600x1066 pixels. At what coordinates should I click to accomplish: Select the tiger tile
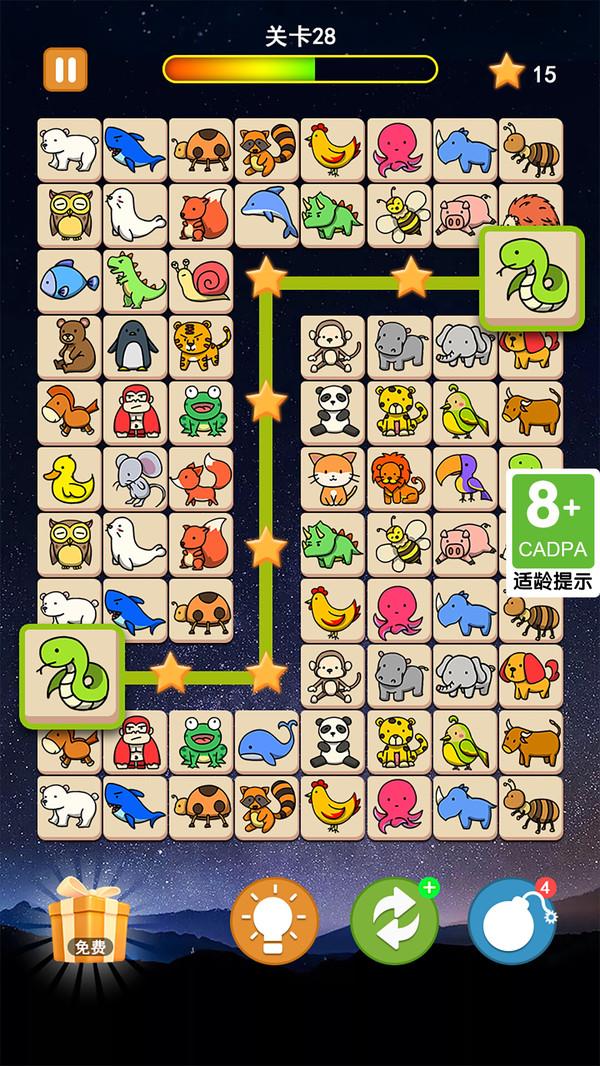click(x=201, y=347)
